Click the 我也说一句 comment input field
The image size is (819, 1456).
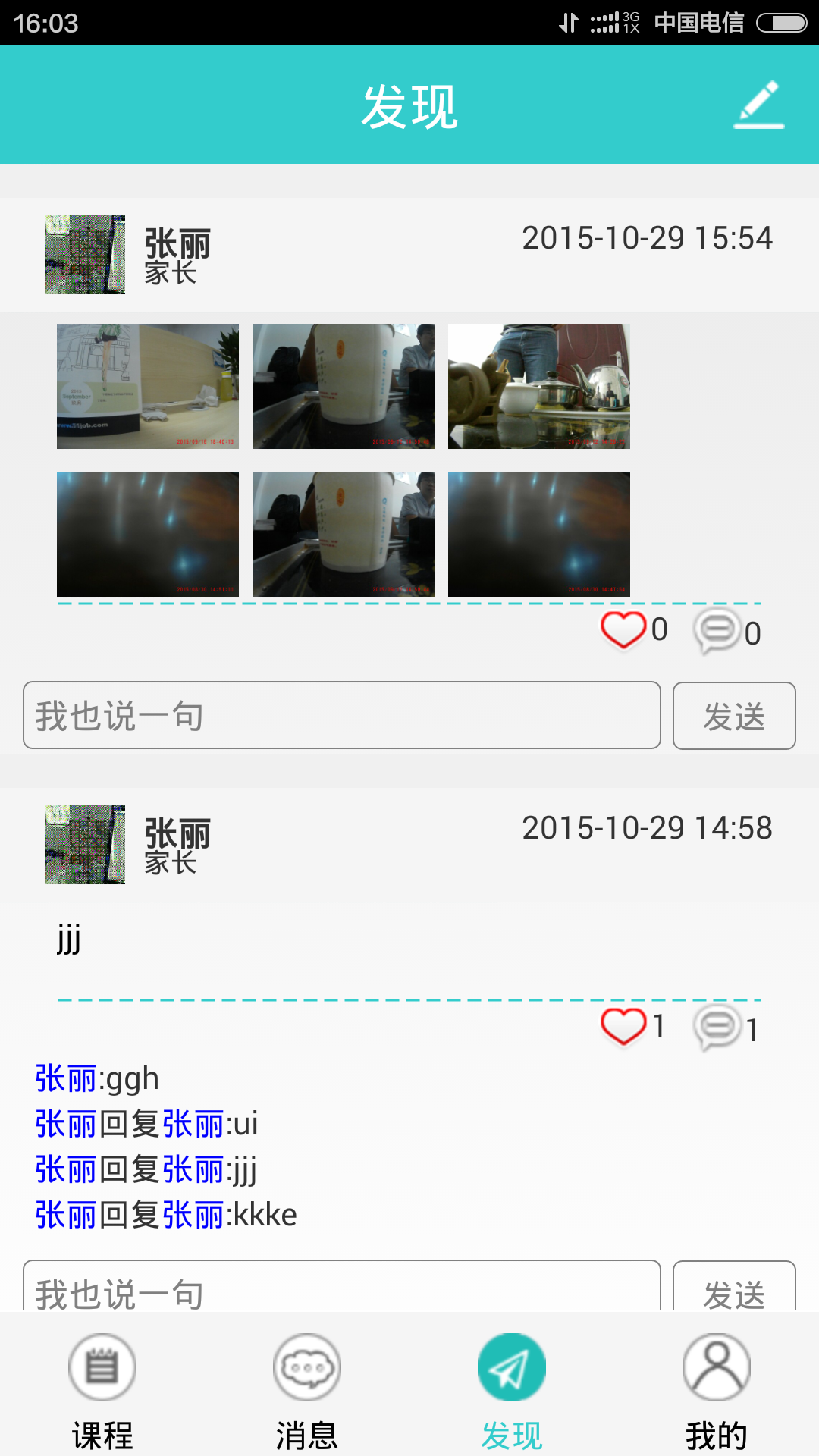(343, 715)
